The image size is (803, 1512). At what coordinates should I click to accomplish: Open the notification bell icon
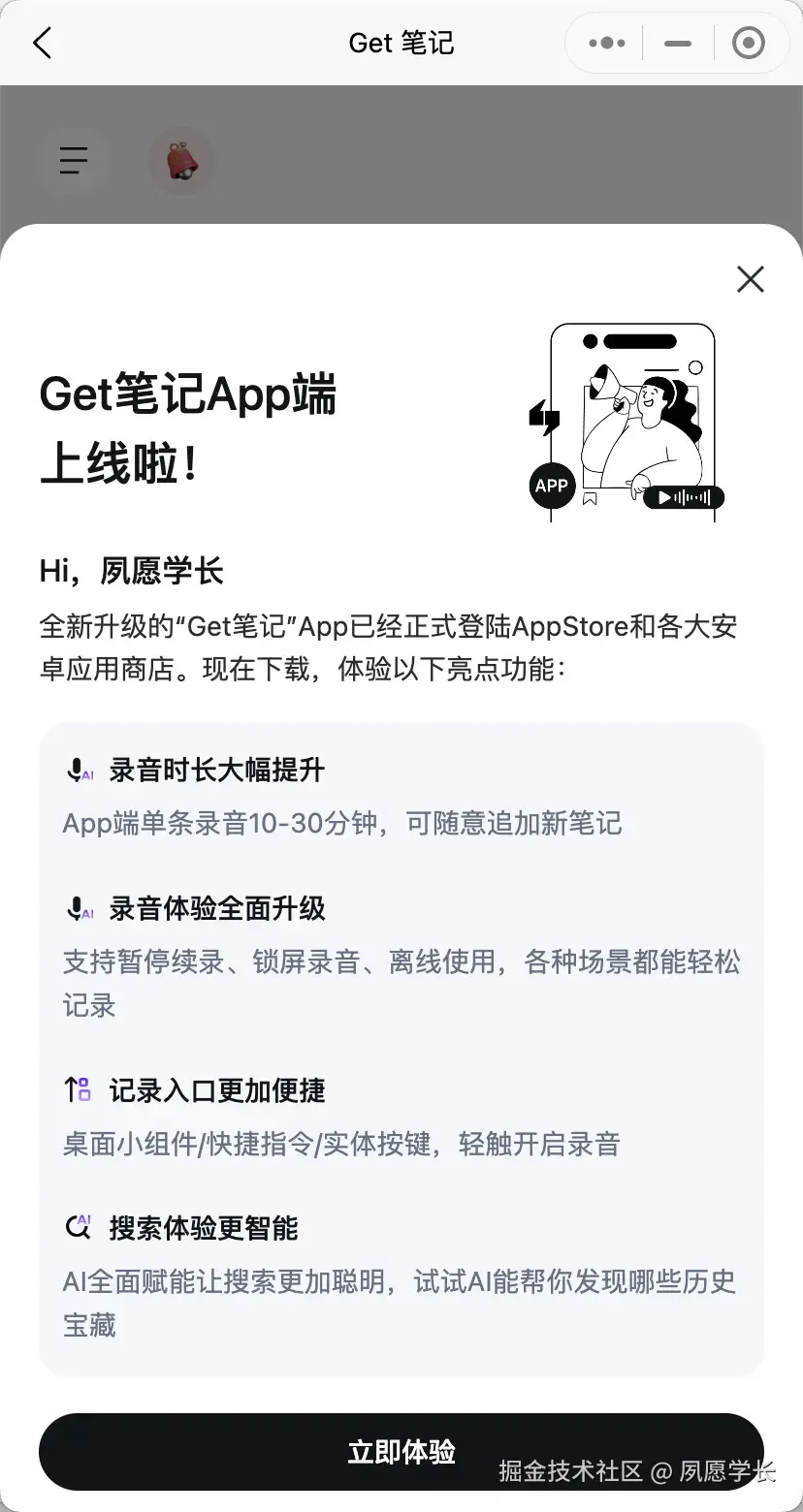click(x=181, y=162)
